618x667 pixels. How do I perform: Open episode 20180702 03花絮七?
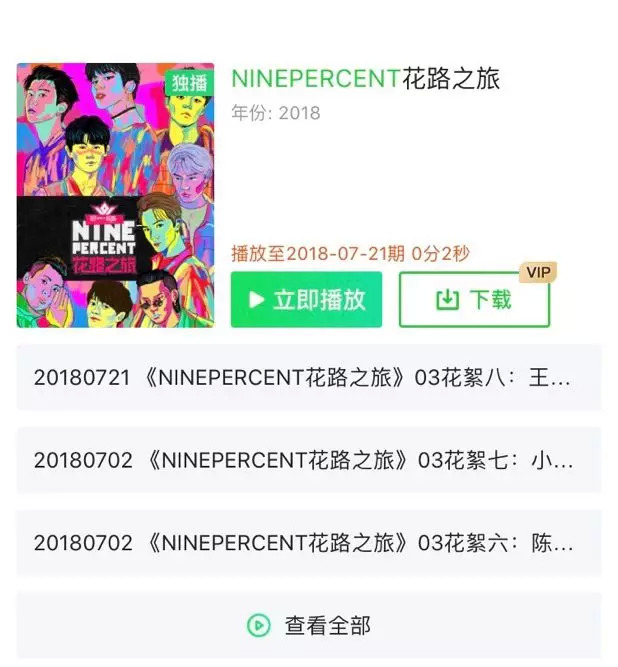click(308, 460)
